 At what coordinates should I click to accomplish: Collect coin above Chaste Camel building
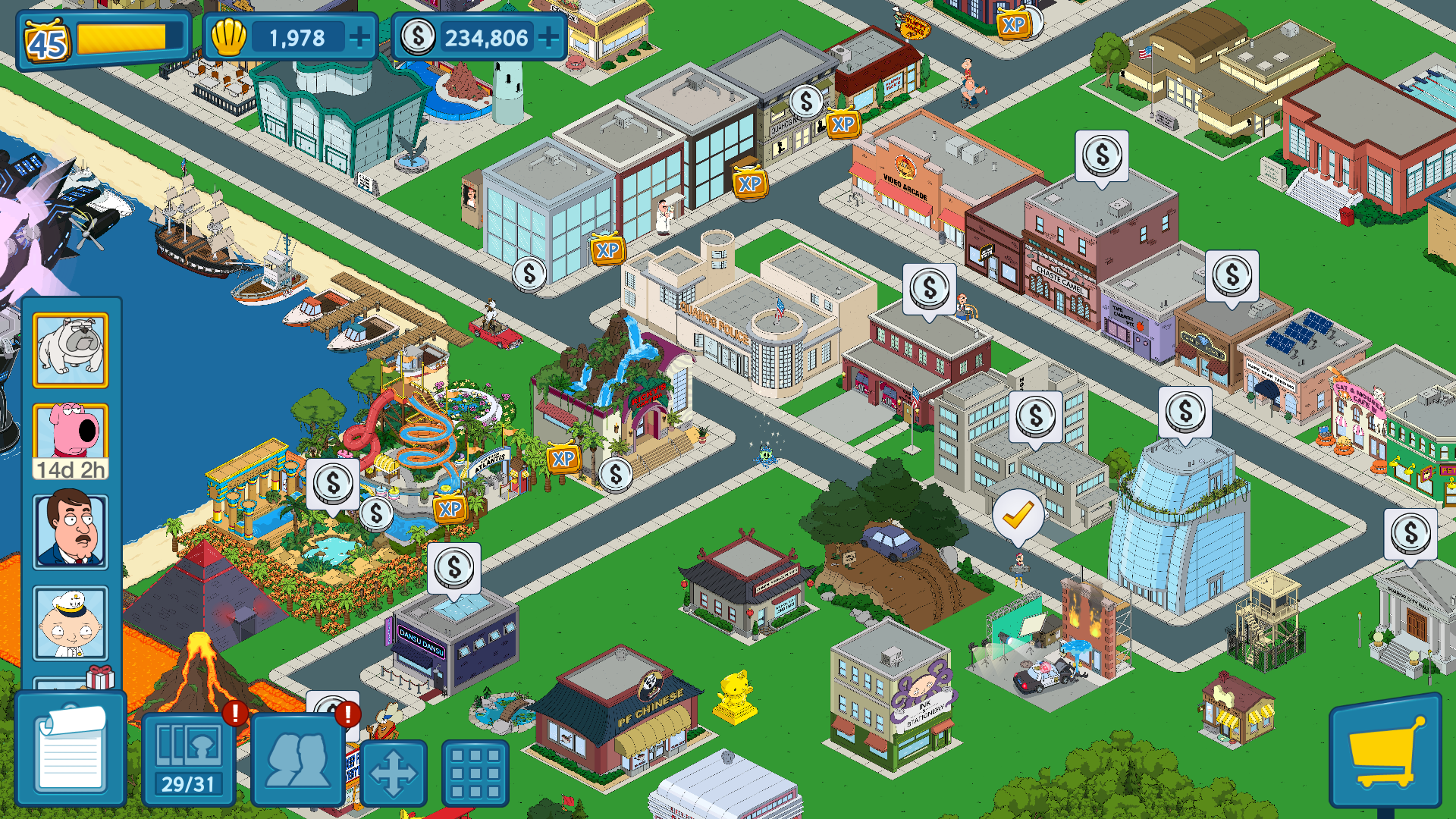[x=1101, y=155]
